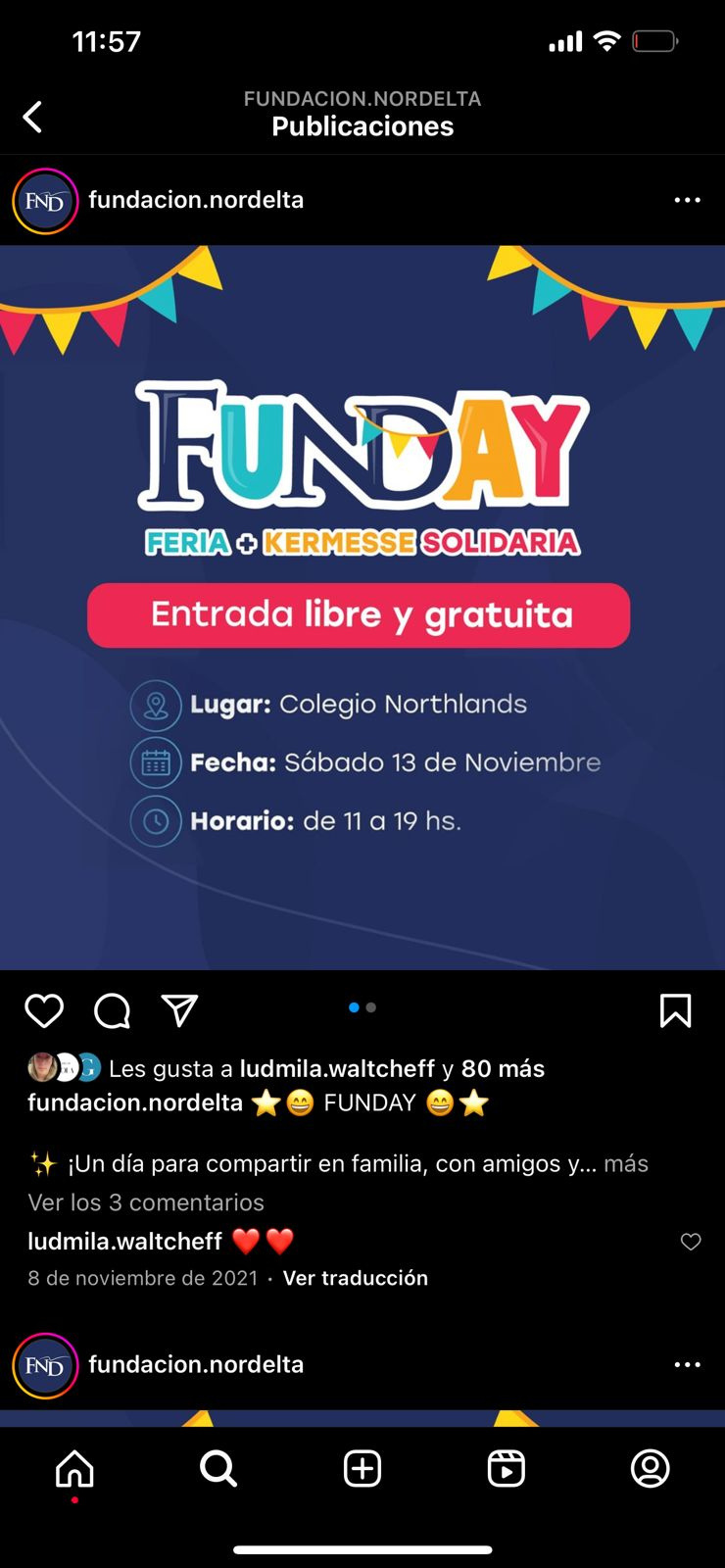Viewport: 725px width, 1568px height.
Task: Comment on the FUNDAY post
Action: pos(112,1010)
